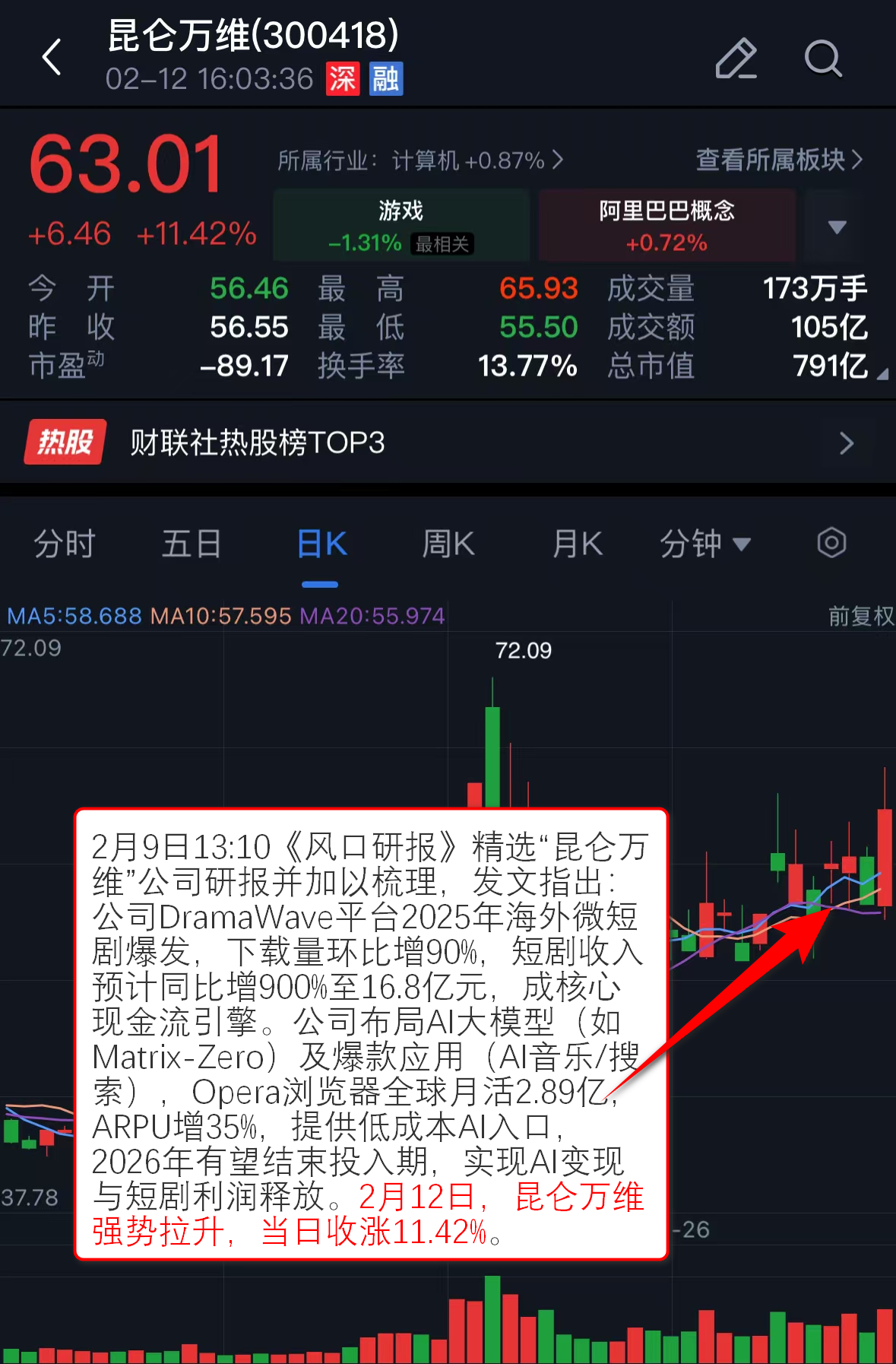Open chart settings hexagon icon
The width and height of the screenshot is (896, 1364).
(x=831, y=544)
